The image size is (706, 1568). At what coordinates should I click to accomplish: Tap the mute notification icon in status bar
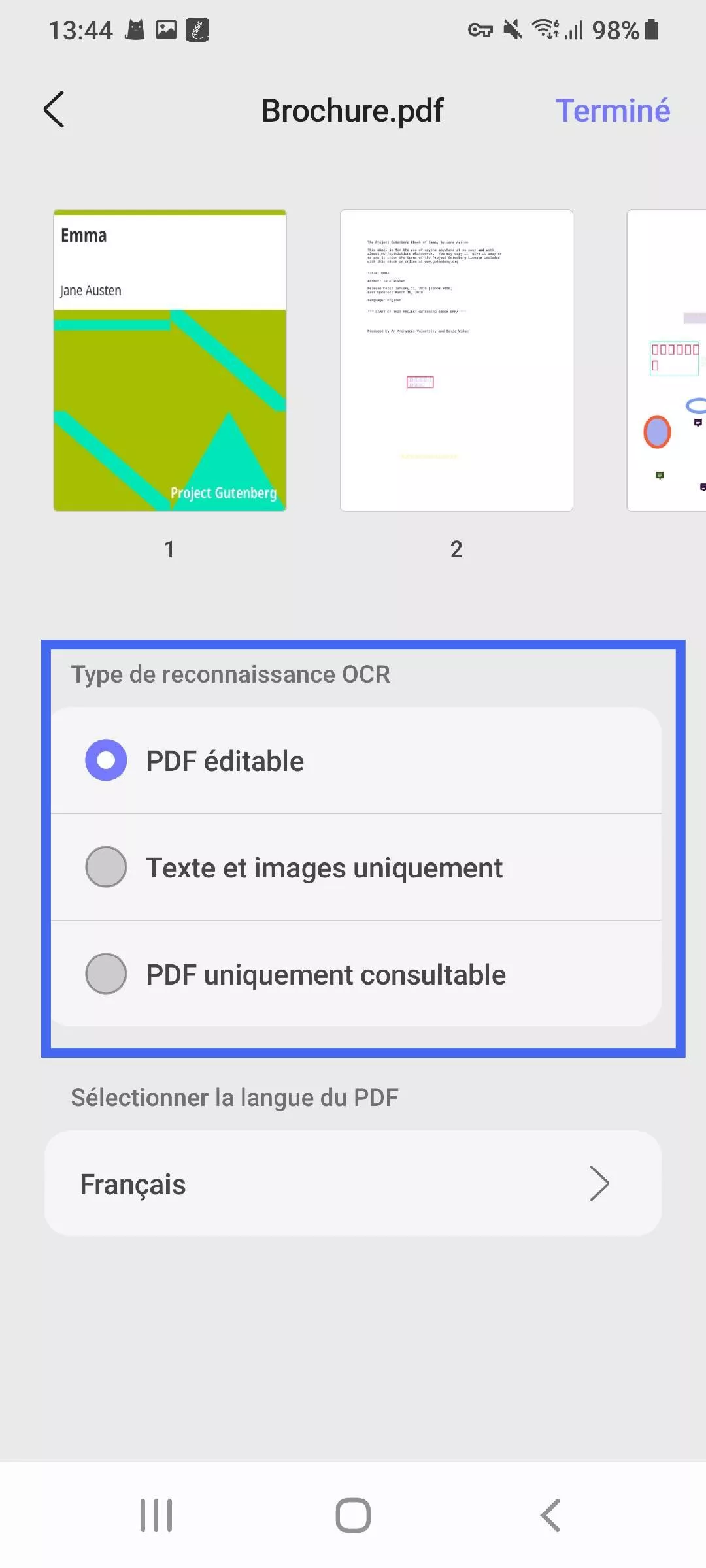pos(512,29)
